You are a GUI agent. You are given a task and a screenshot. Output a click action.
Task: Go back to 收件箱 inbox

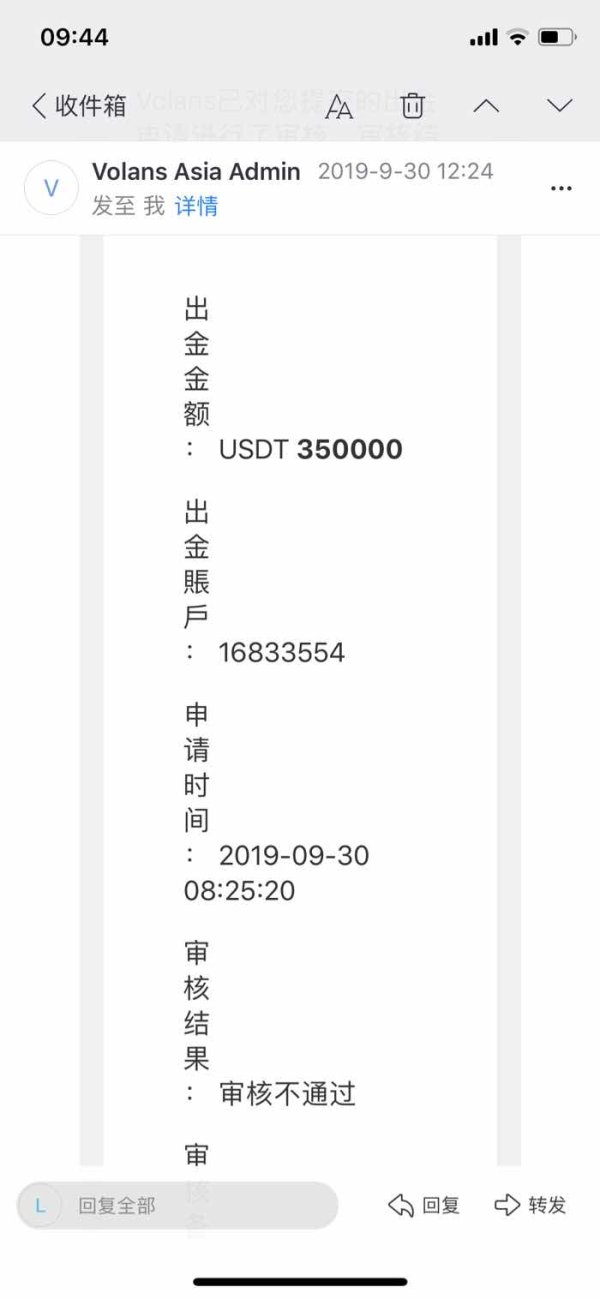coord(78,106)
